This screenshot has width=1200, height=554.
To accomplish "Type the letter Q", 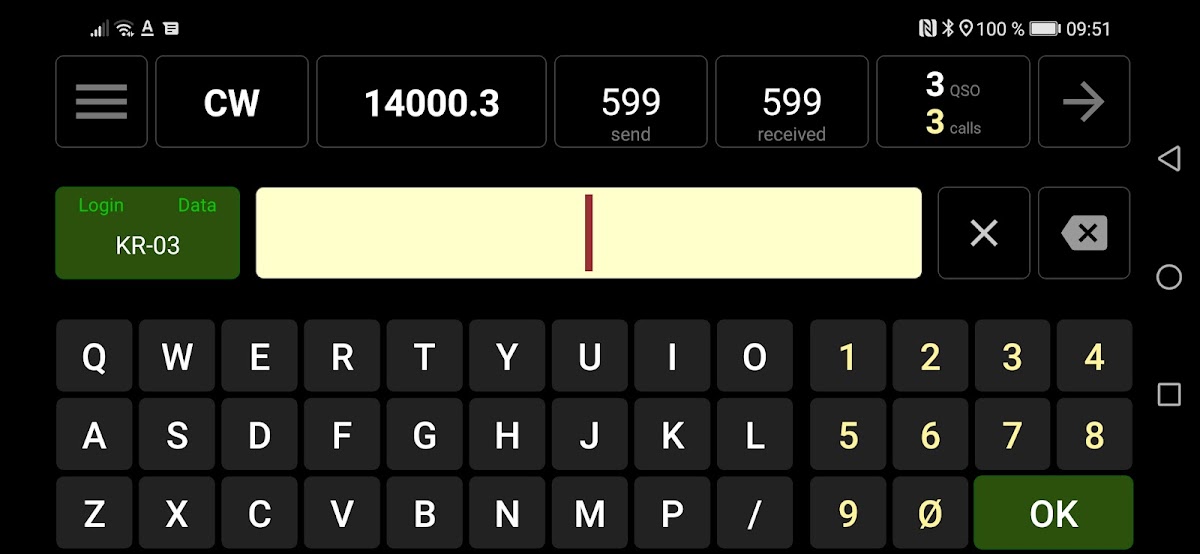I will [x=94, y=356].
